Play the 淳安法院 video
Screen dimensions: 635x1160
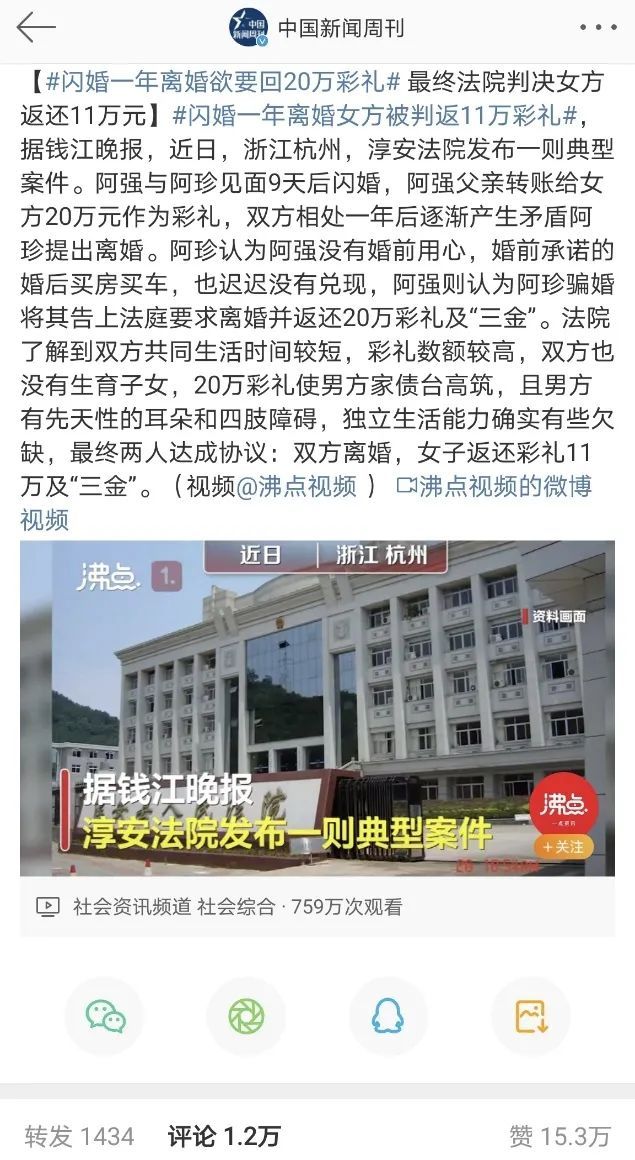(317, 708)
